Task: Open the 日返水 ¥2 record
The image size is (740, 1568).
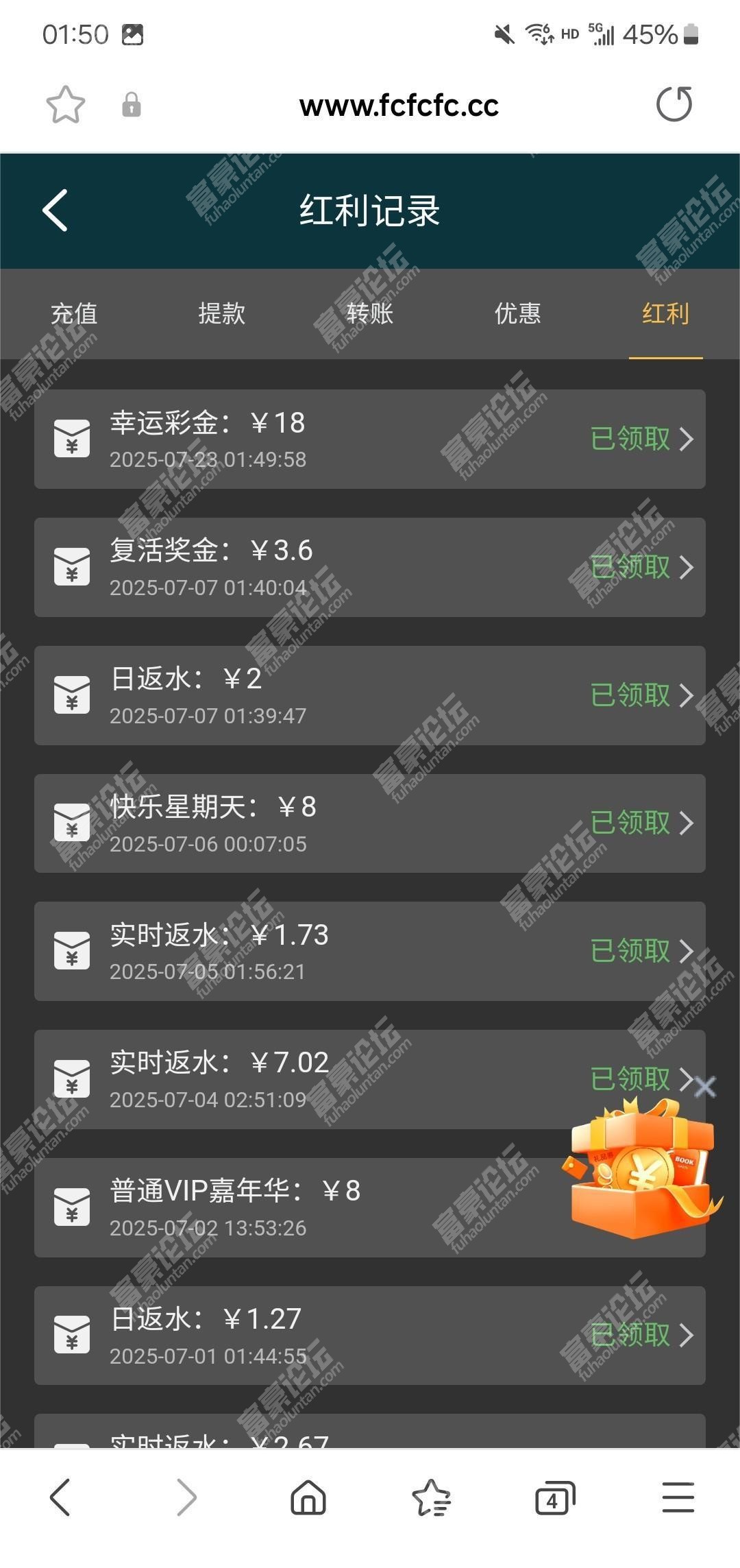Action: click(370, 695)
